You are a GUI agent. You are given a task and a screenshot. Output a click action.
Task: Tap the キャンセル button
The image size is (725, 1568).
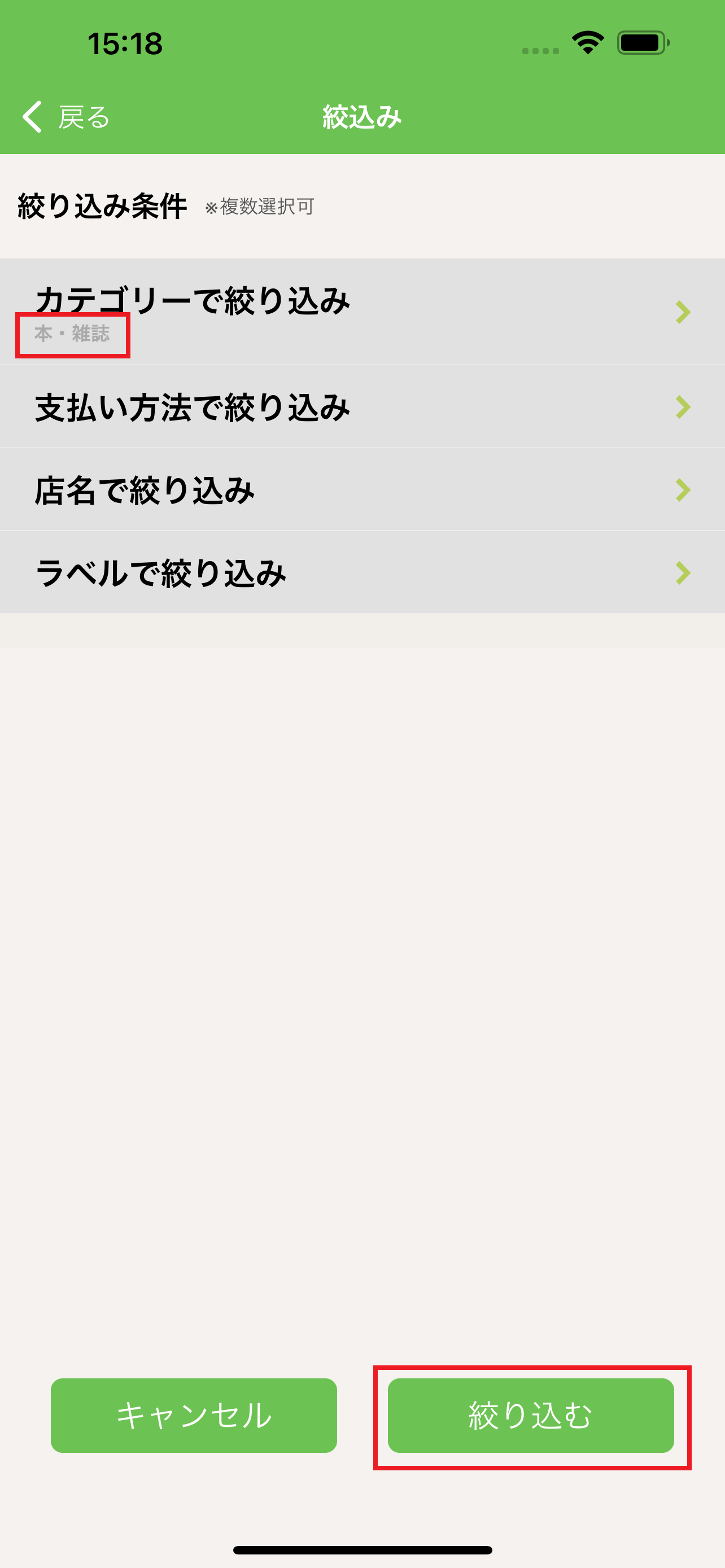(194, 1414)
